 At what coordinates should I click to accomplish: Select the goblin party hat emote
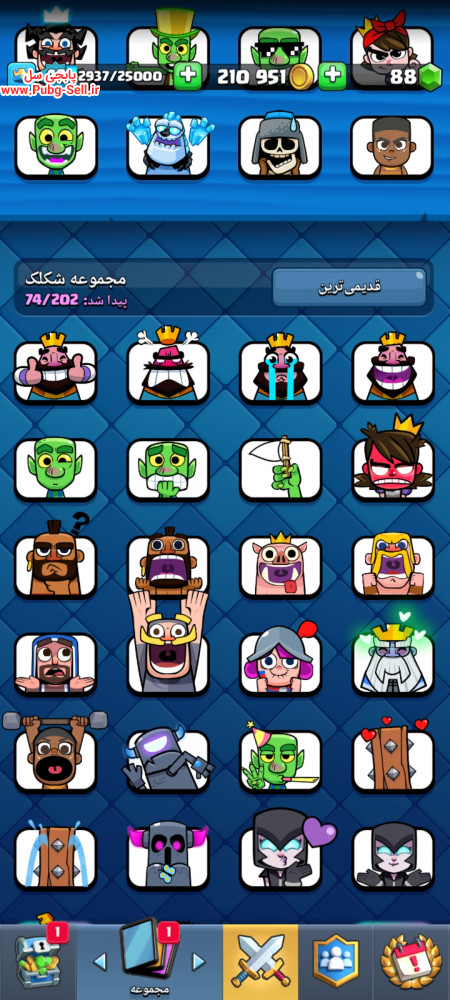click(280, 758)
